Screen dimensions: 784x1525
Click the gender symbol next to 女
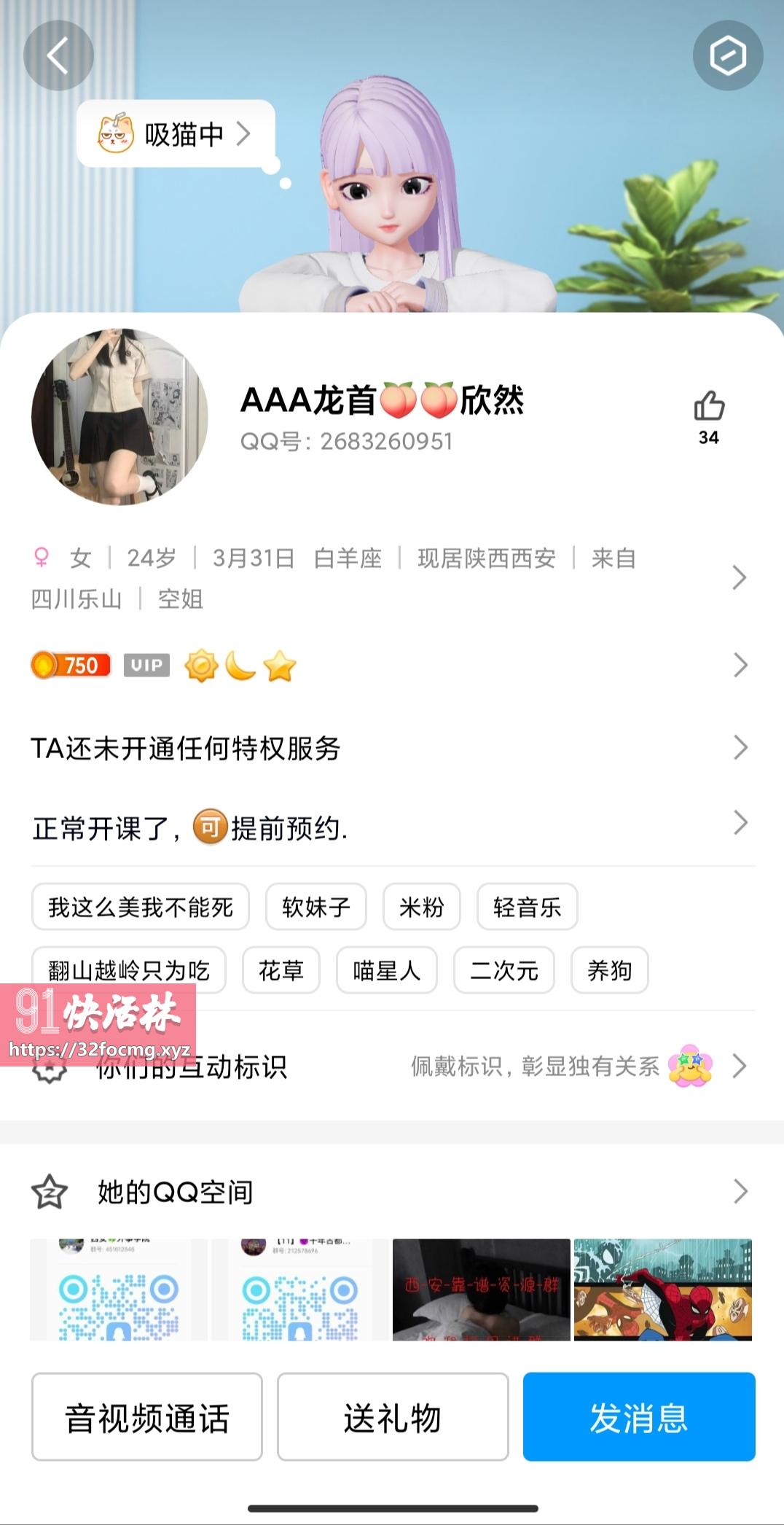[42, 558]
